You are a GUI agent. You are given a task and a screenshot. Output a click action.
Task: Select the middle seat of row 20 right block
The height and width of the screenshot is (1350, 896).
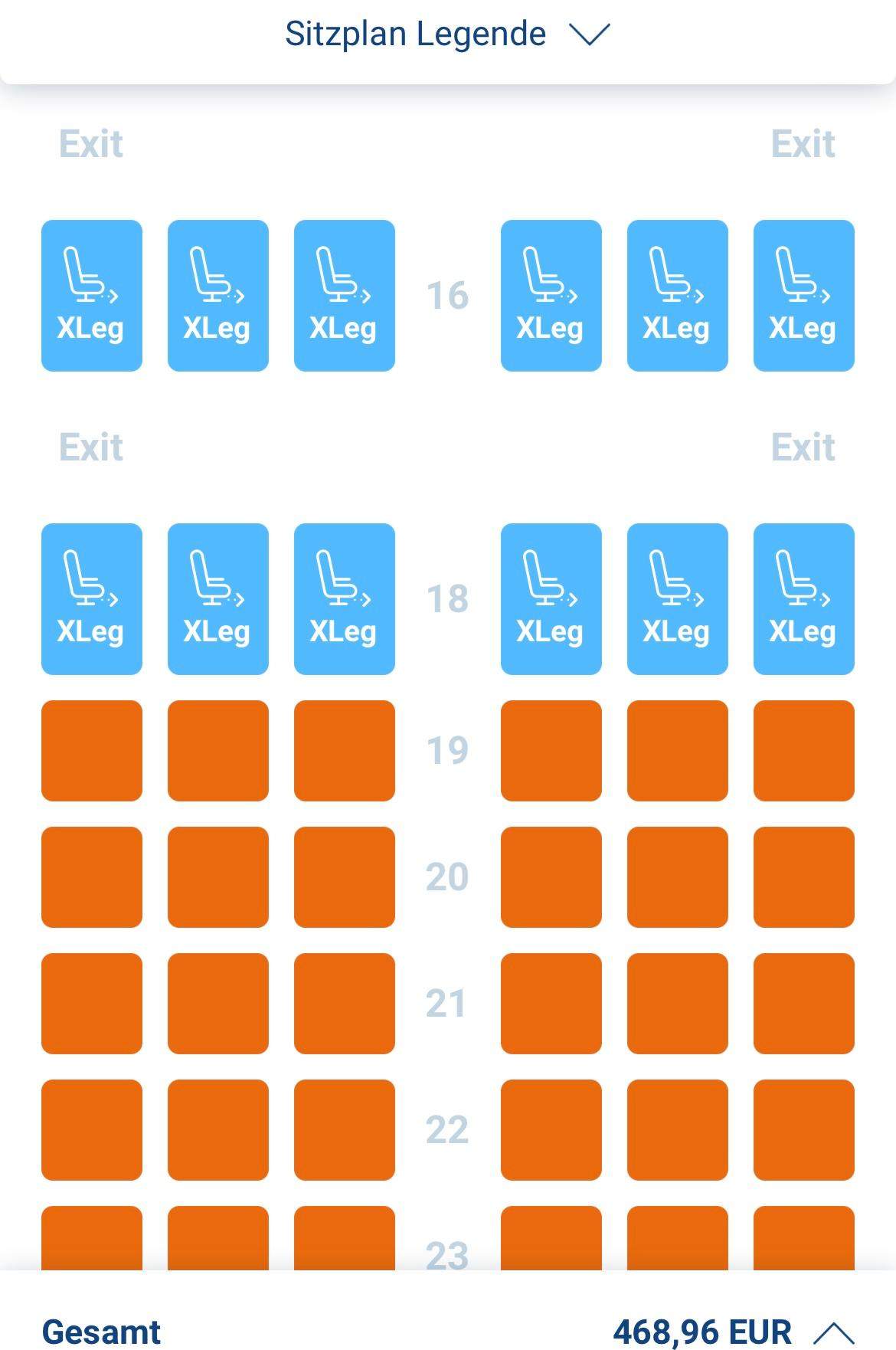[676, 877]
